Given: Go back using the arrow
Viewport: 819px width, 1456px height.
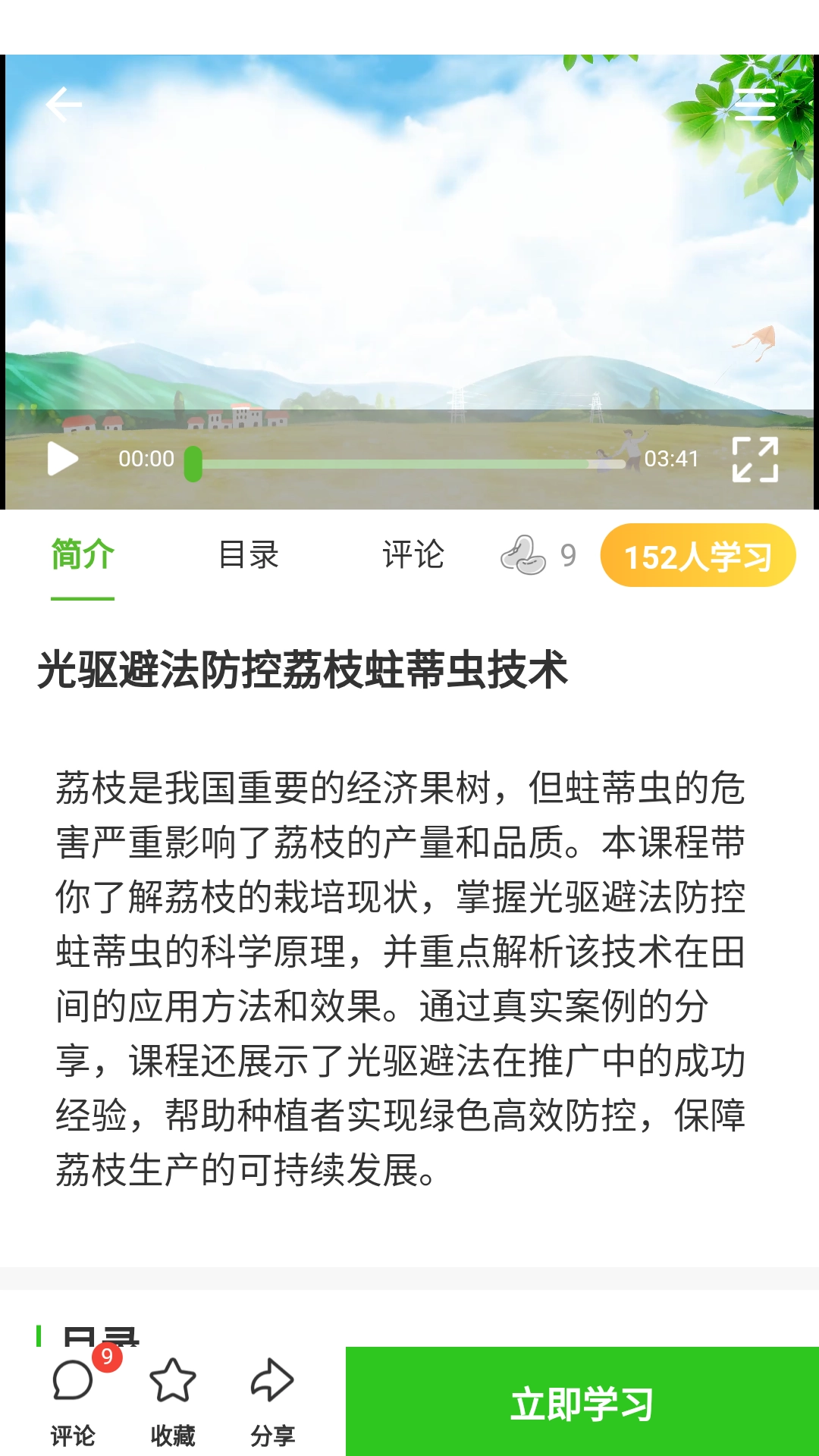Looking at the screenshot, I should click(x=64, y=104).
